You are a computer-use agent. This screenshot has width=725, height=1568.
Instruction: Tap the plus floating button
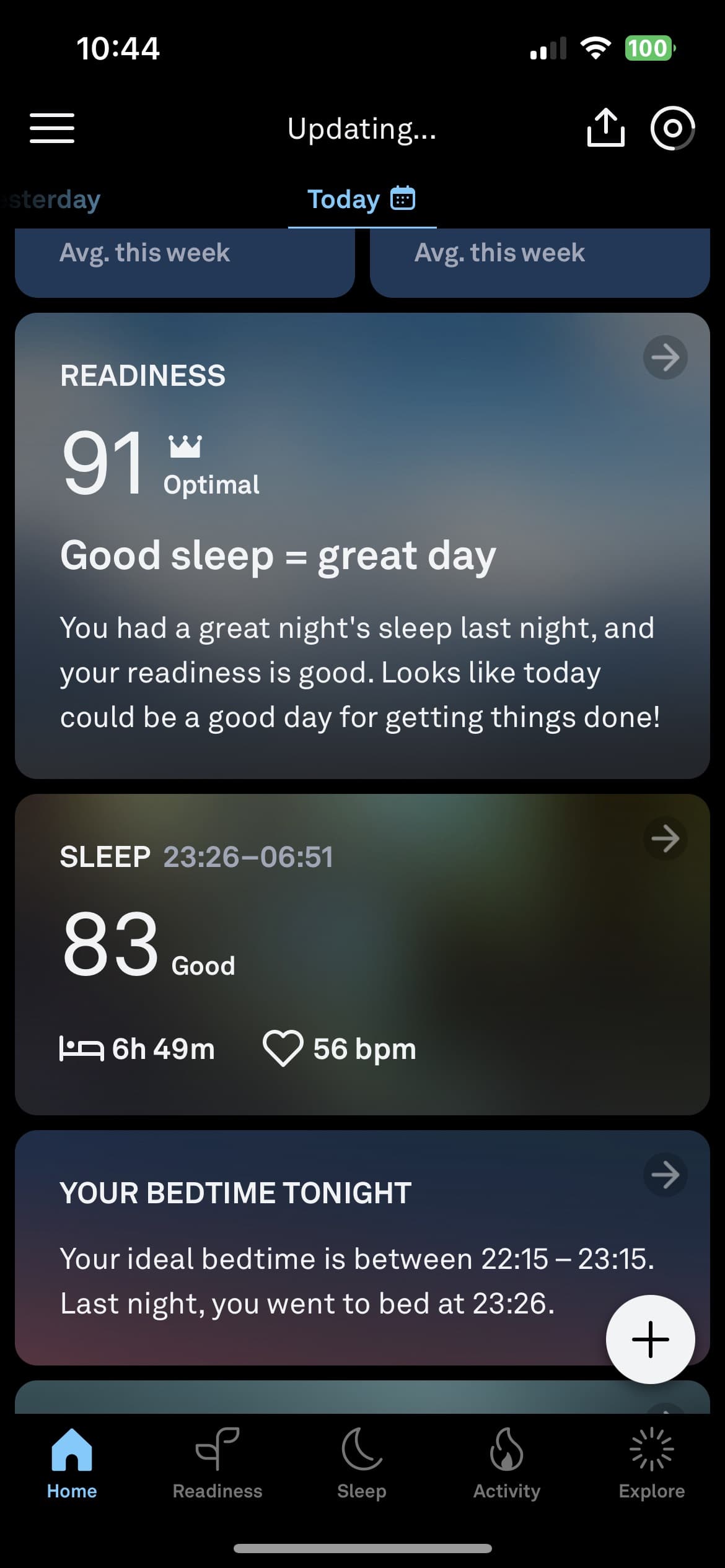650,1339
